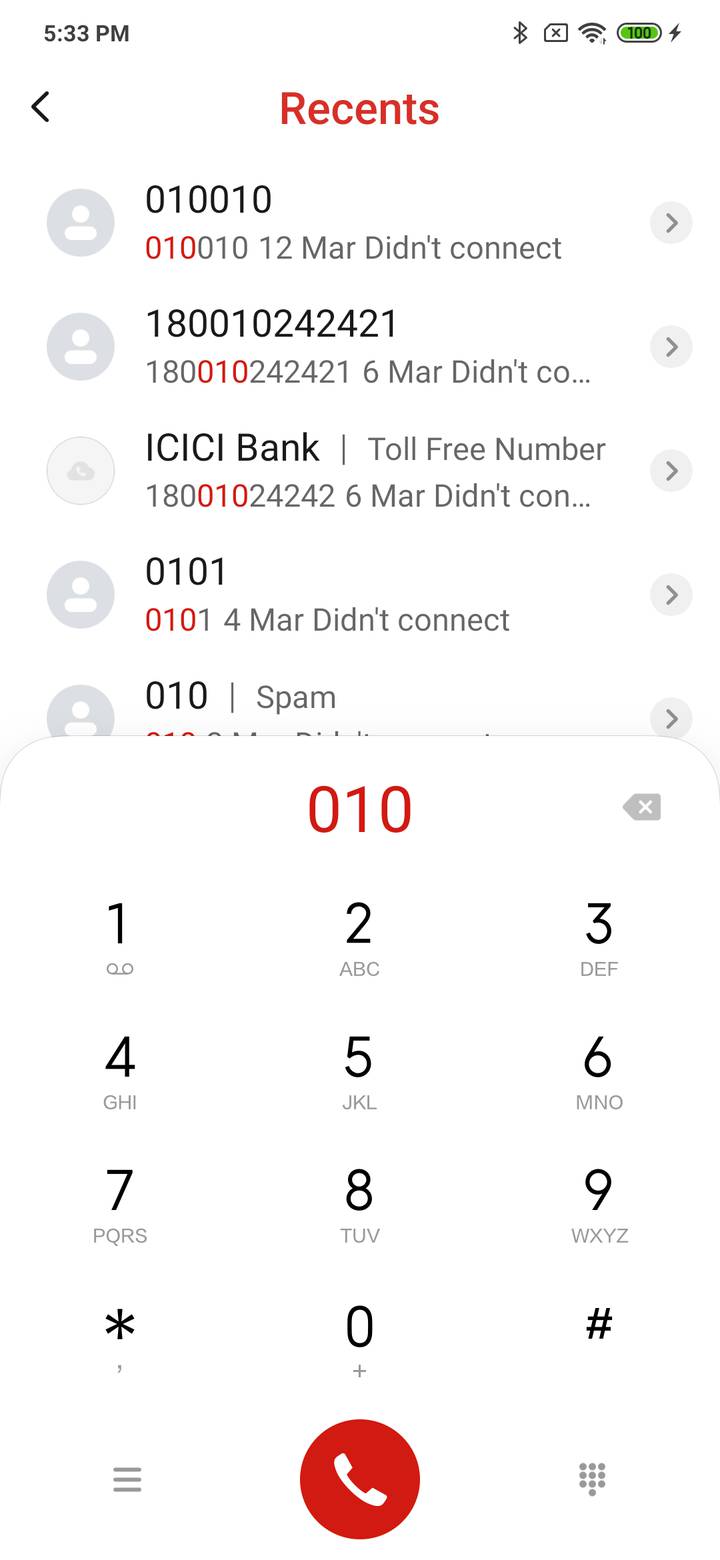The width and height of the screenshot is (720, 1560).
Task: Go back from the Recents screen
Action: click(x=41, y=107)
